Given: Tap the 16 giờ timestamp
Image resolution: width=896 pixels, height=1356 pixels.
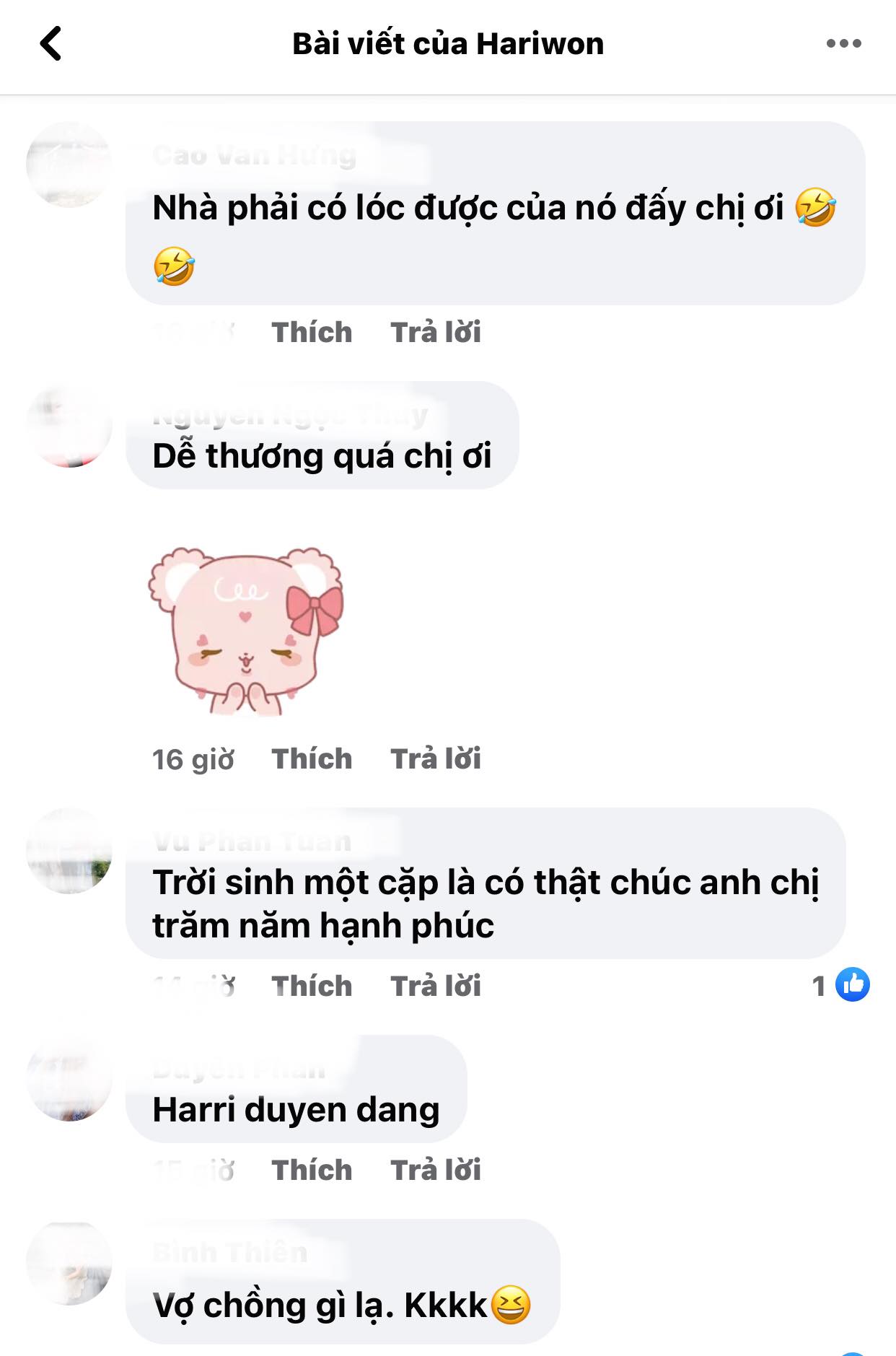Looking at the screenshot, I should pos(192,758).
